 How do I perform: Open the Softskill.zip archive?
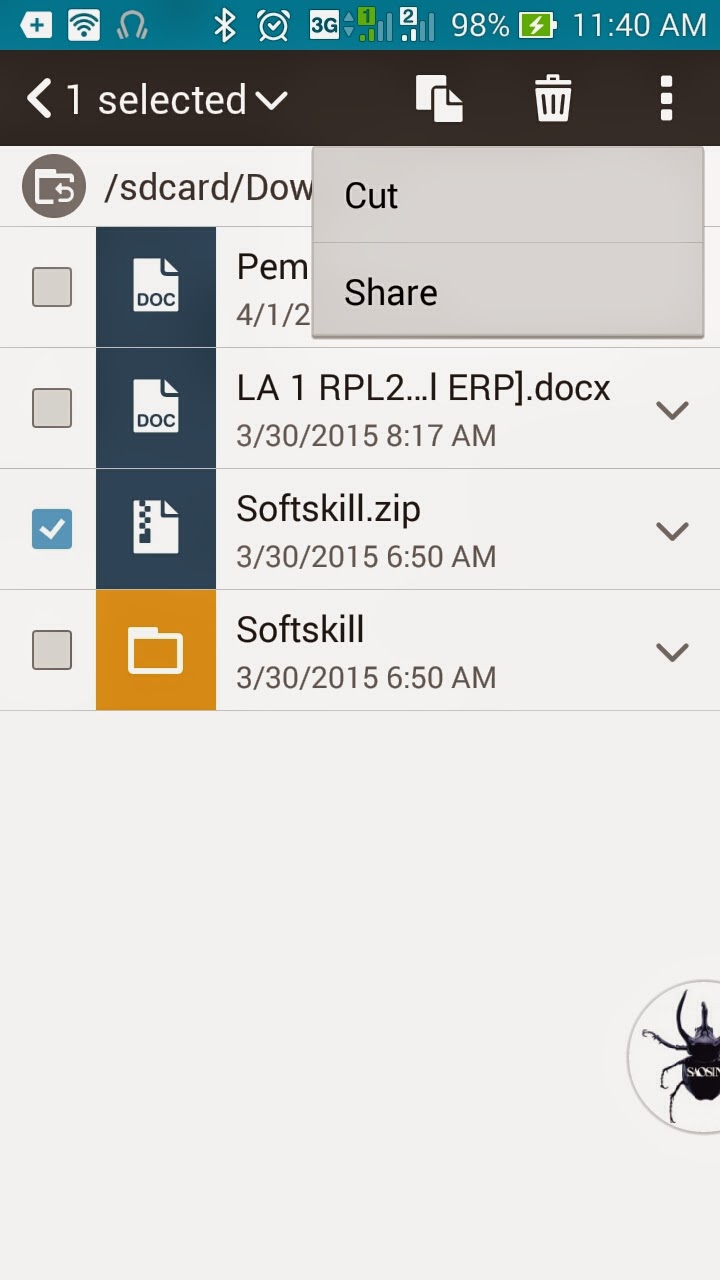coord(400,529)
